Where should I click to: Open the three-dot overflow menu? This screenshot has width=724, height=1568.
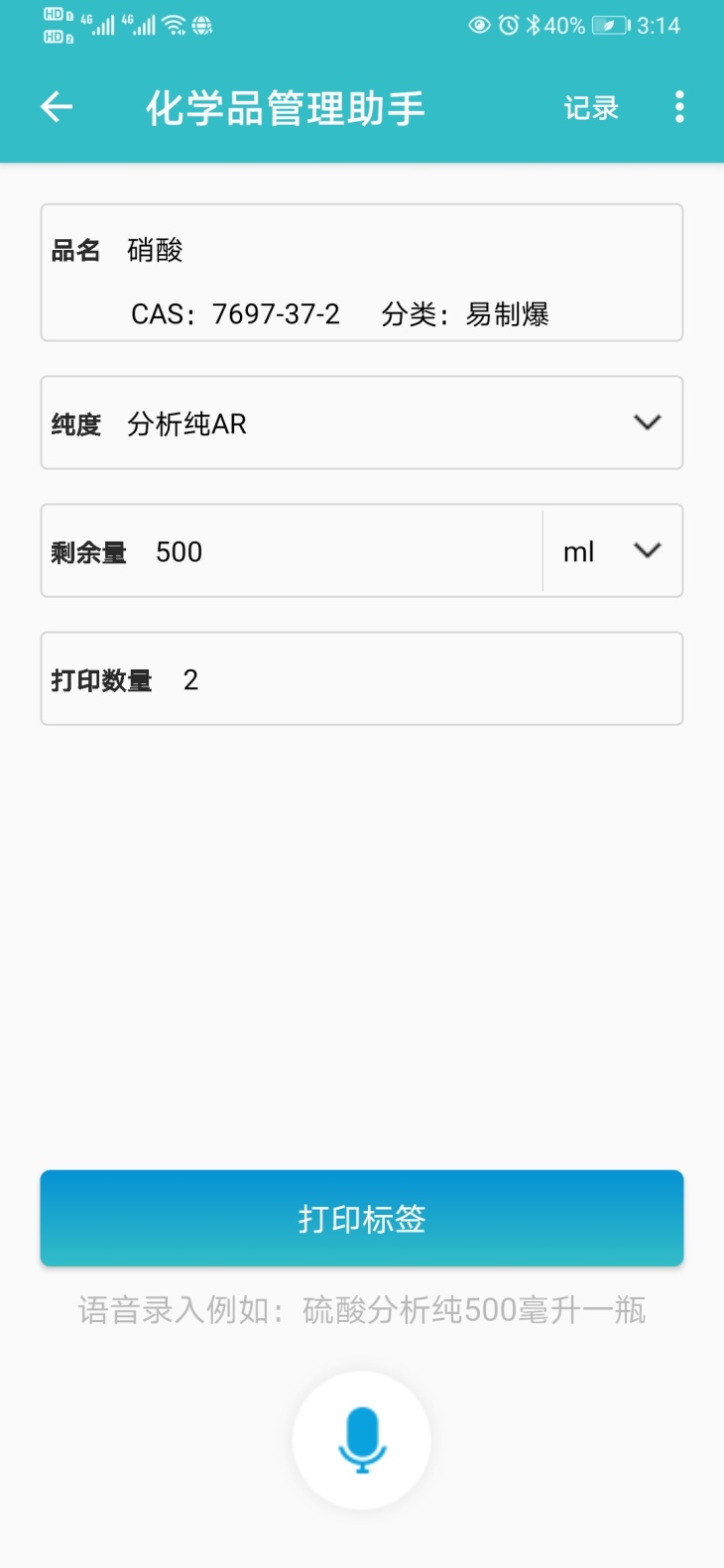point(679,107)
